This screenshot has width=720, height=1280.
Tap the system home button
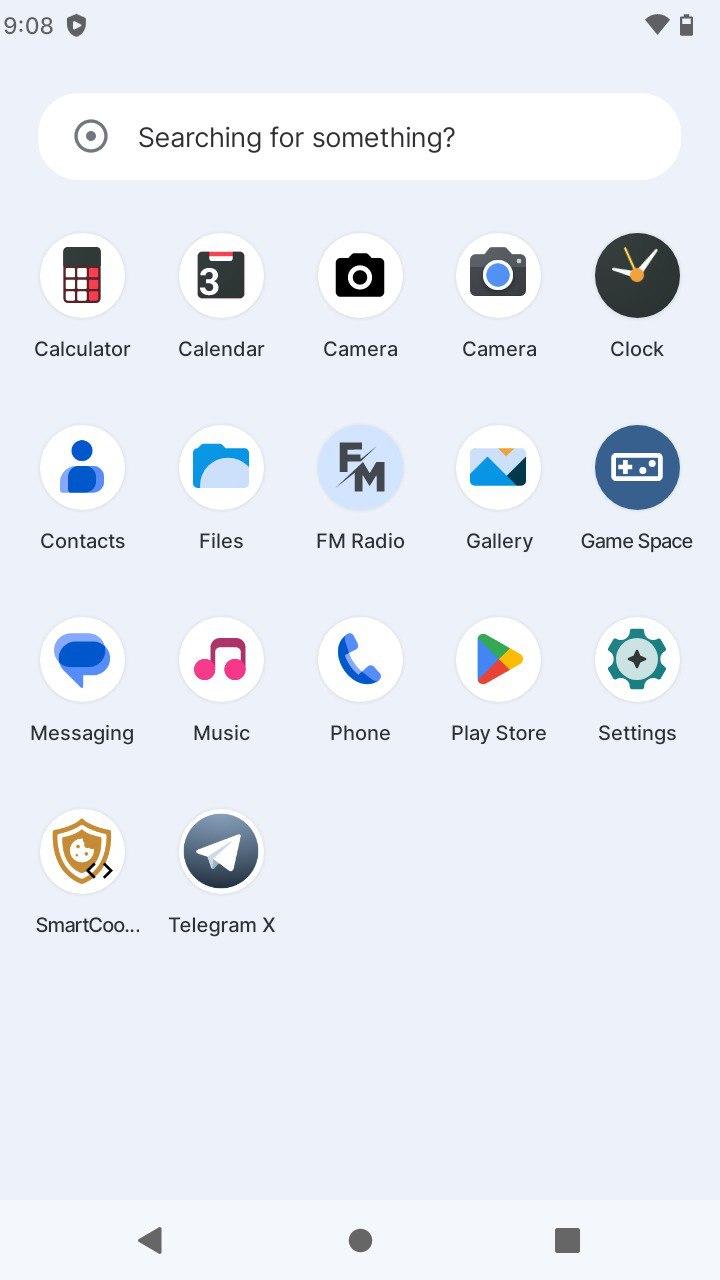point(360,1241)
